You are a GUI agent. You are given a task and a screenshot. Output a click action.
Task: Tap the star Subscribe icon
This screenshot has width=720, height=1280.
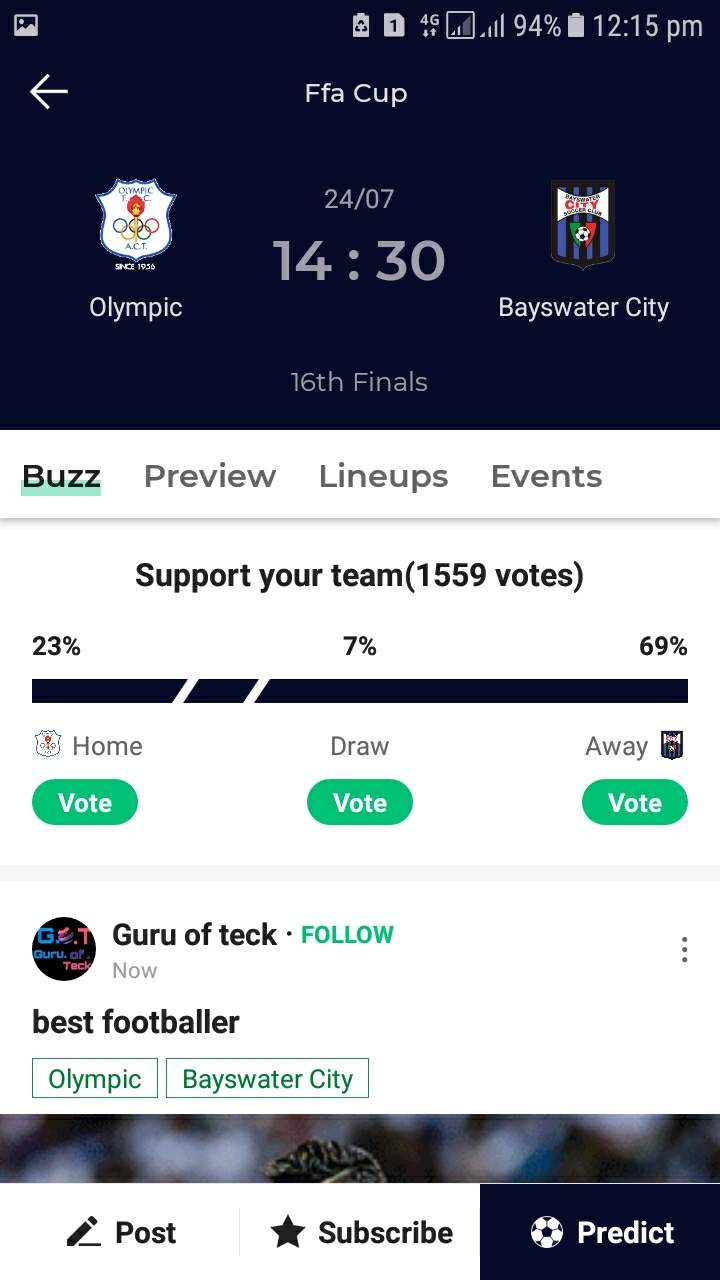pos(289,1232)
